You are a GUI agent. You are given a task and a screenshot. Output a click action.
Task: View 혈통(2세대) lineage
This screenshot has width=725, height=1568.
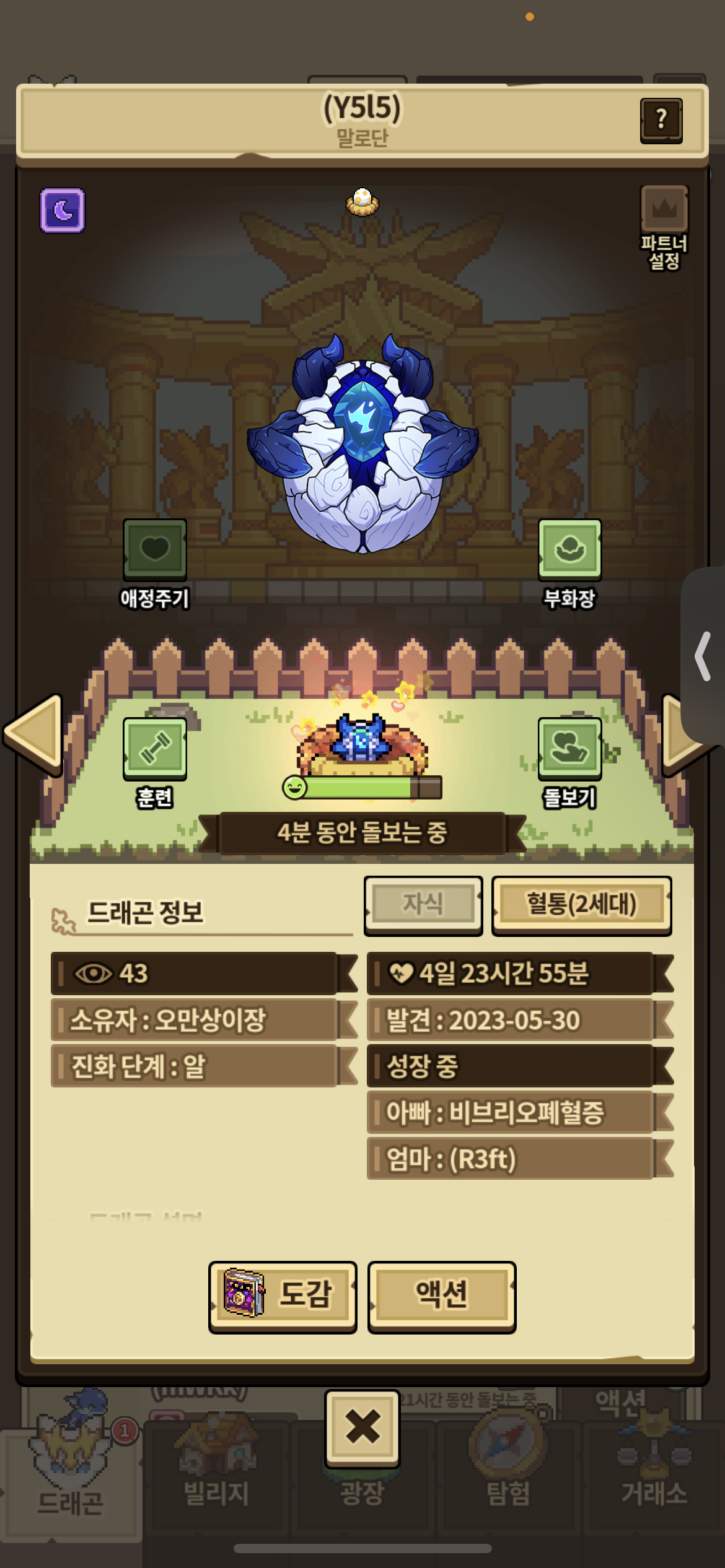581,905
